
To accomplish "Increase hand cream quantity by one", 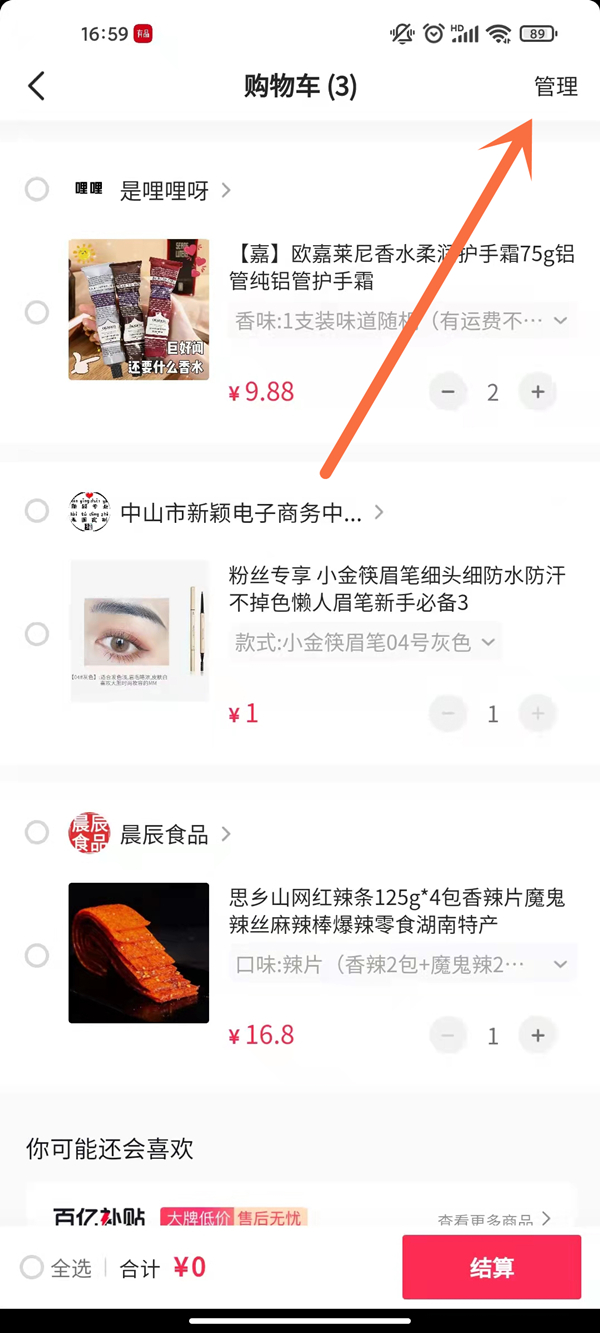I will coord(538,392).
